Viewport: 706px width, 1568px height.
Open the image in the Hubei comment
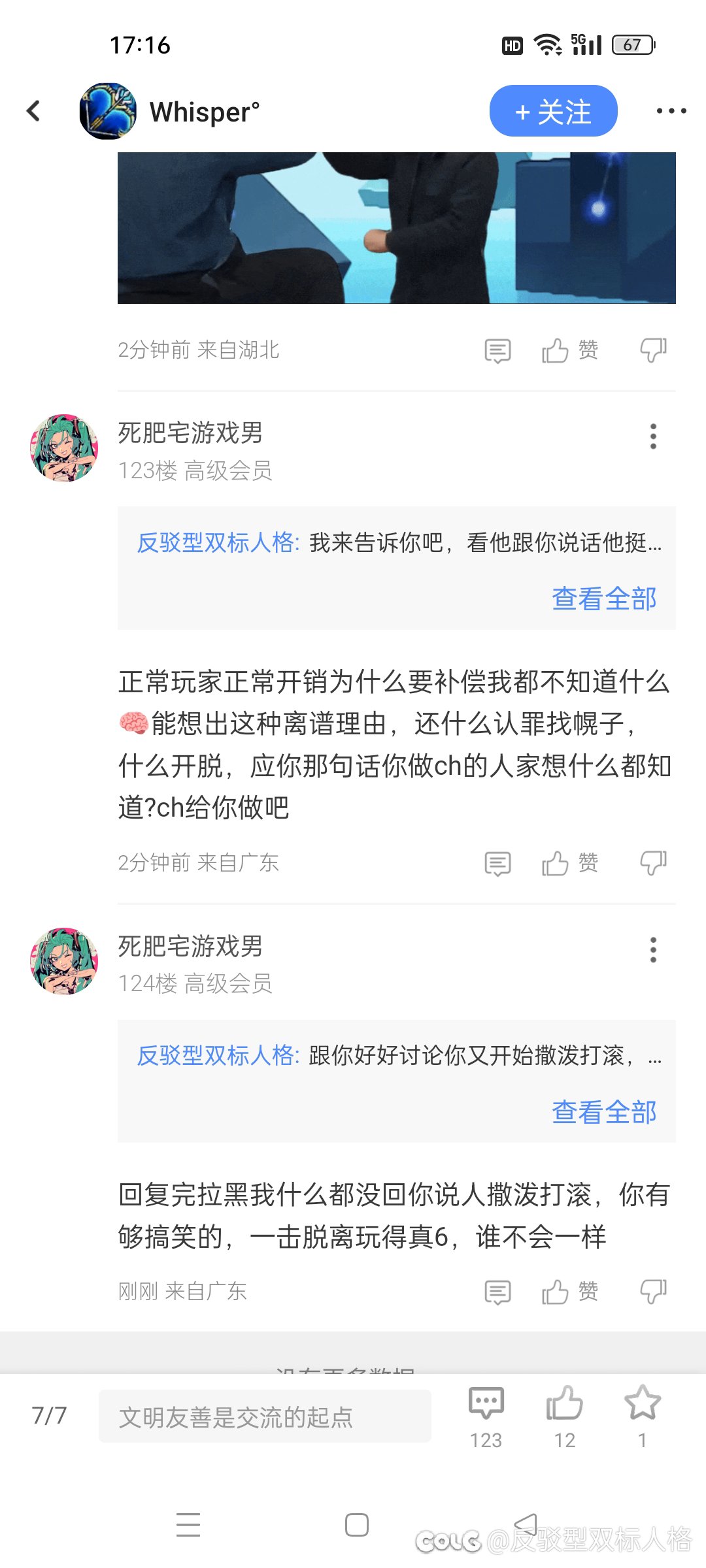point(396,227)
